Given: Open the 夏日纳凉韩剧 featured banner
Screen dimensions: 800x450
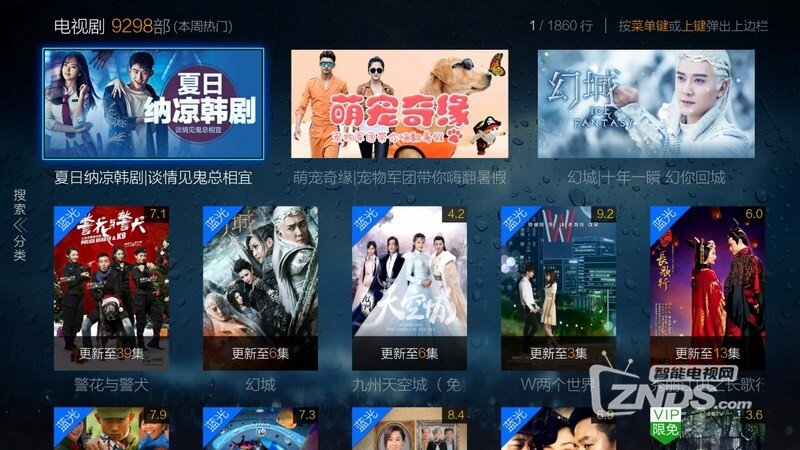Looking at the screenshot, I should pyautogui.click(x=154, y=104).
